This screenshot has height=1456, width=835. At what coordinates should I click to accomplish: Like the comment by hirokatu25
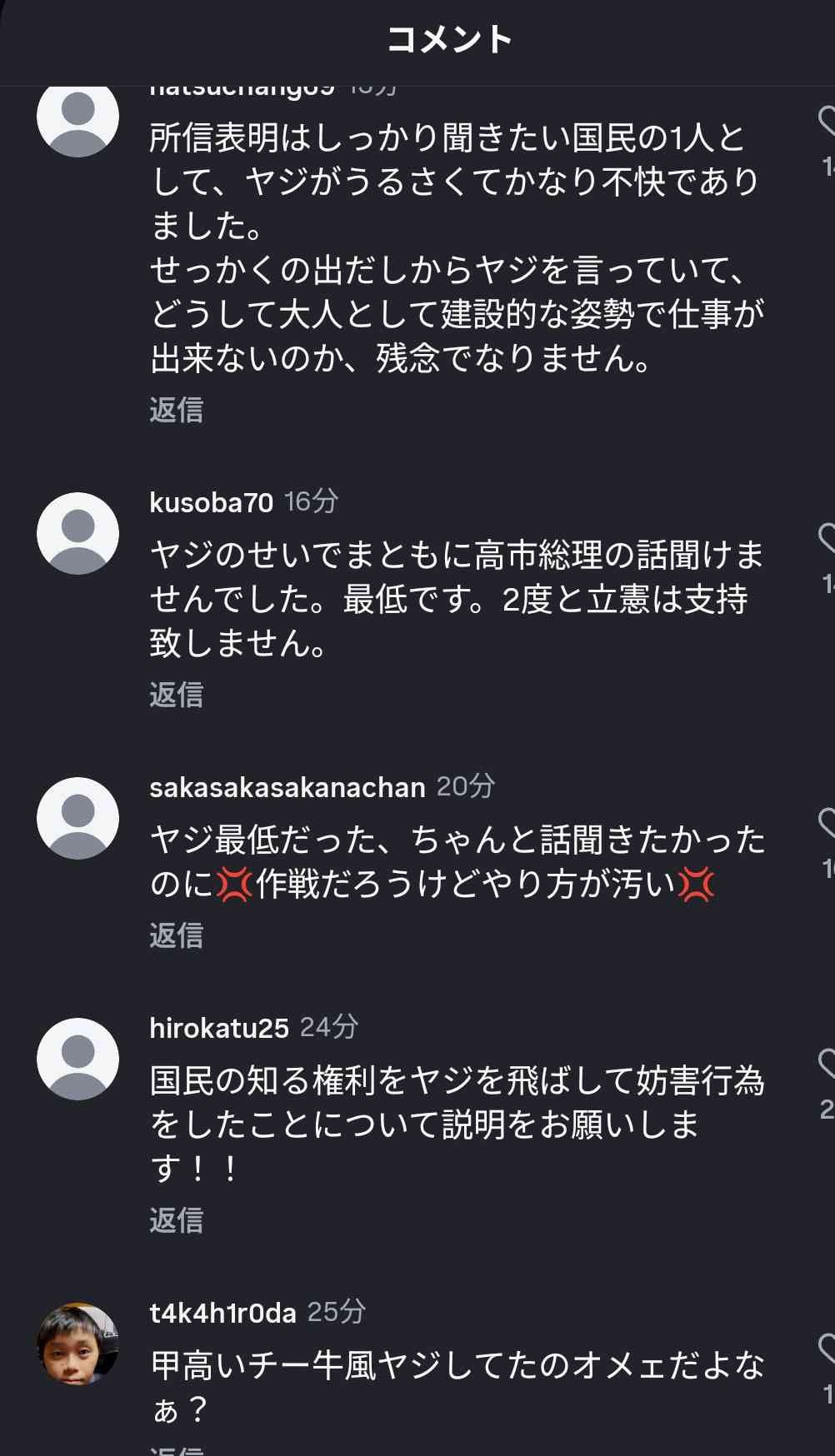click(x=827, y=1064)
